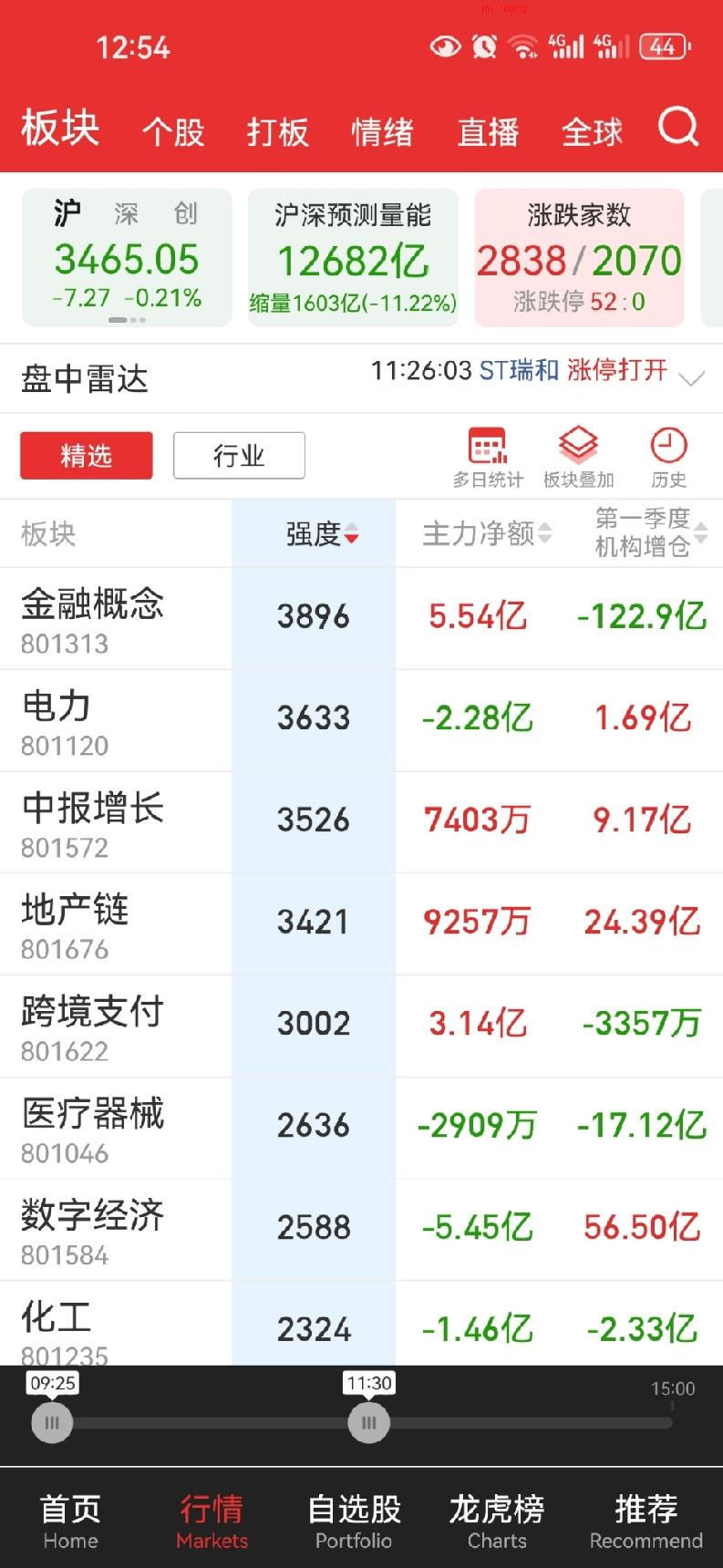Select the 全球 top tab
The height and width of the screenshot is (1568, 723).
click(592, 132)
